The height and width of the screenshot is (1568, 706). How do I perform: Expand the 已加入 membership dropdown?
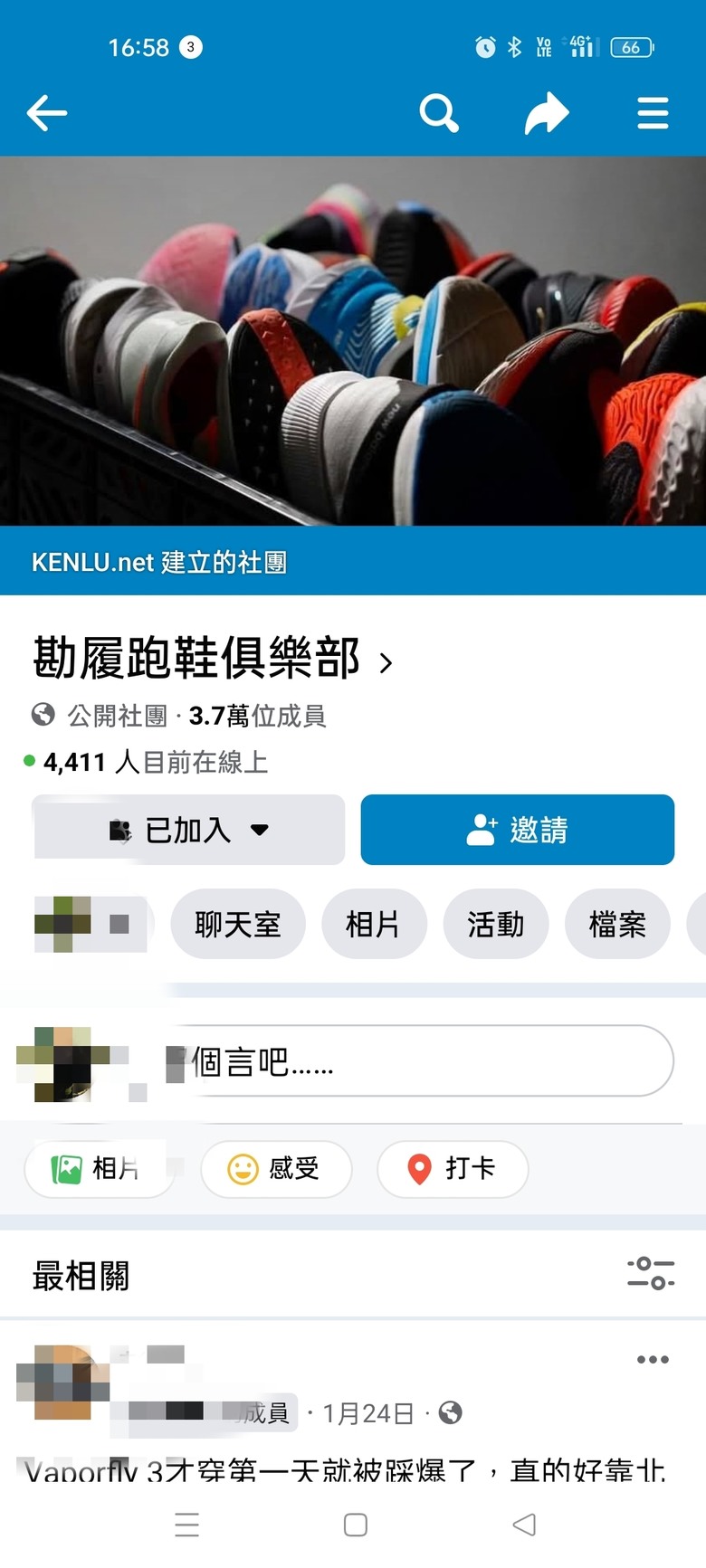click(x=189, y=830)
